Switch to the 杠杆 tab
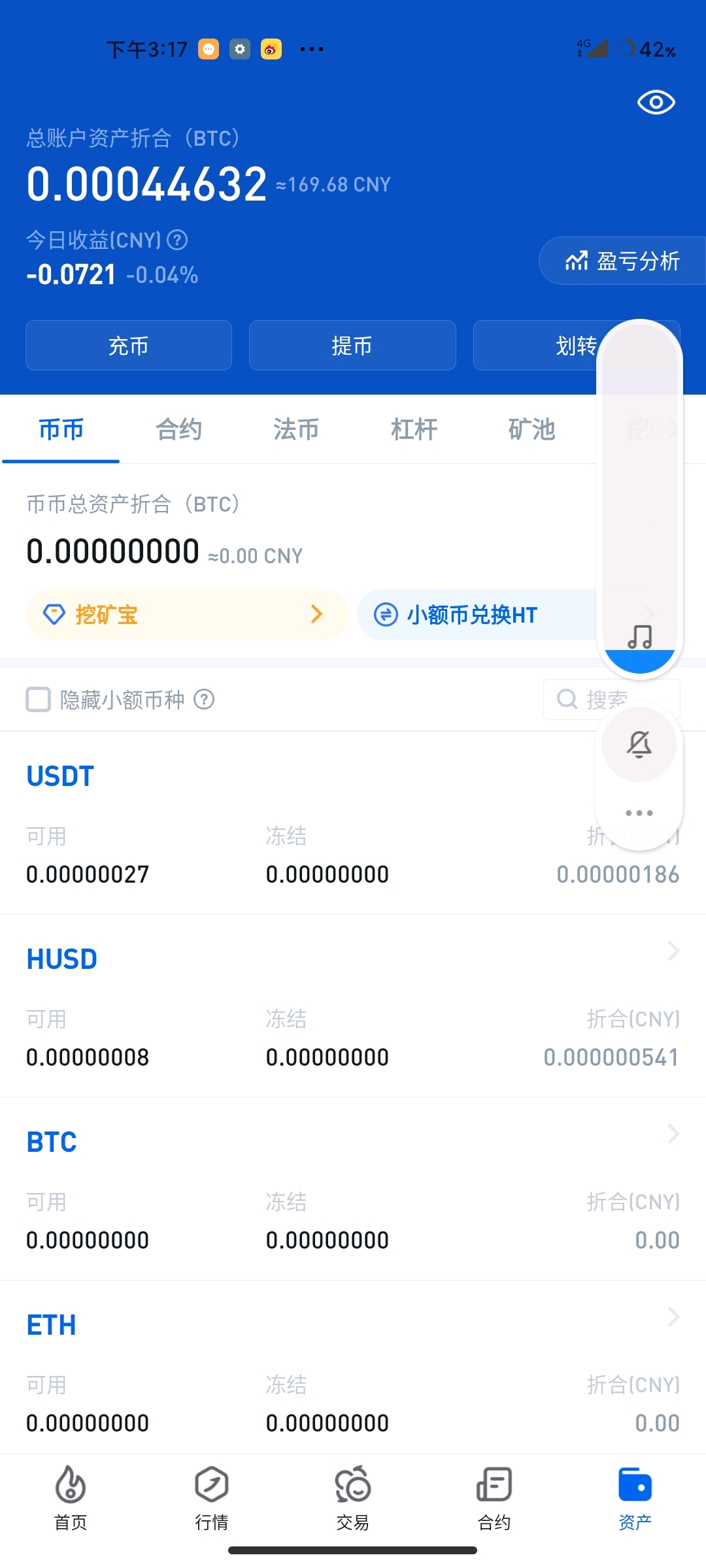 [414, 429]
